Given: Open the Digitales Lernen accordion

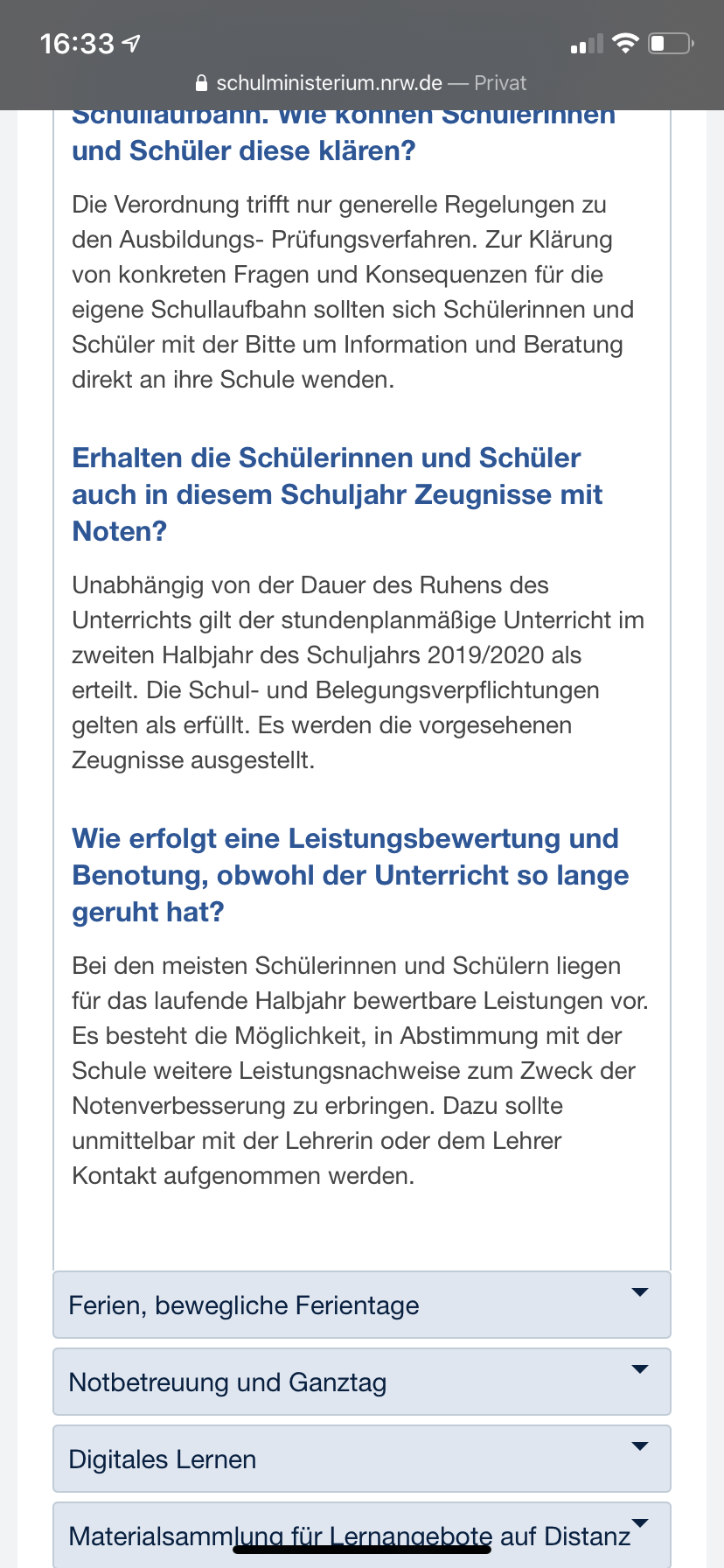Looking at the screenshot, I should (361, 1459).
